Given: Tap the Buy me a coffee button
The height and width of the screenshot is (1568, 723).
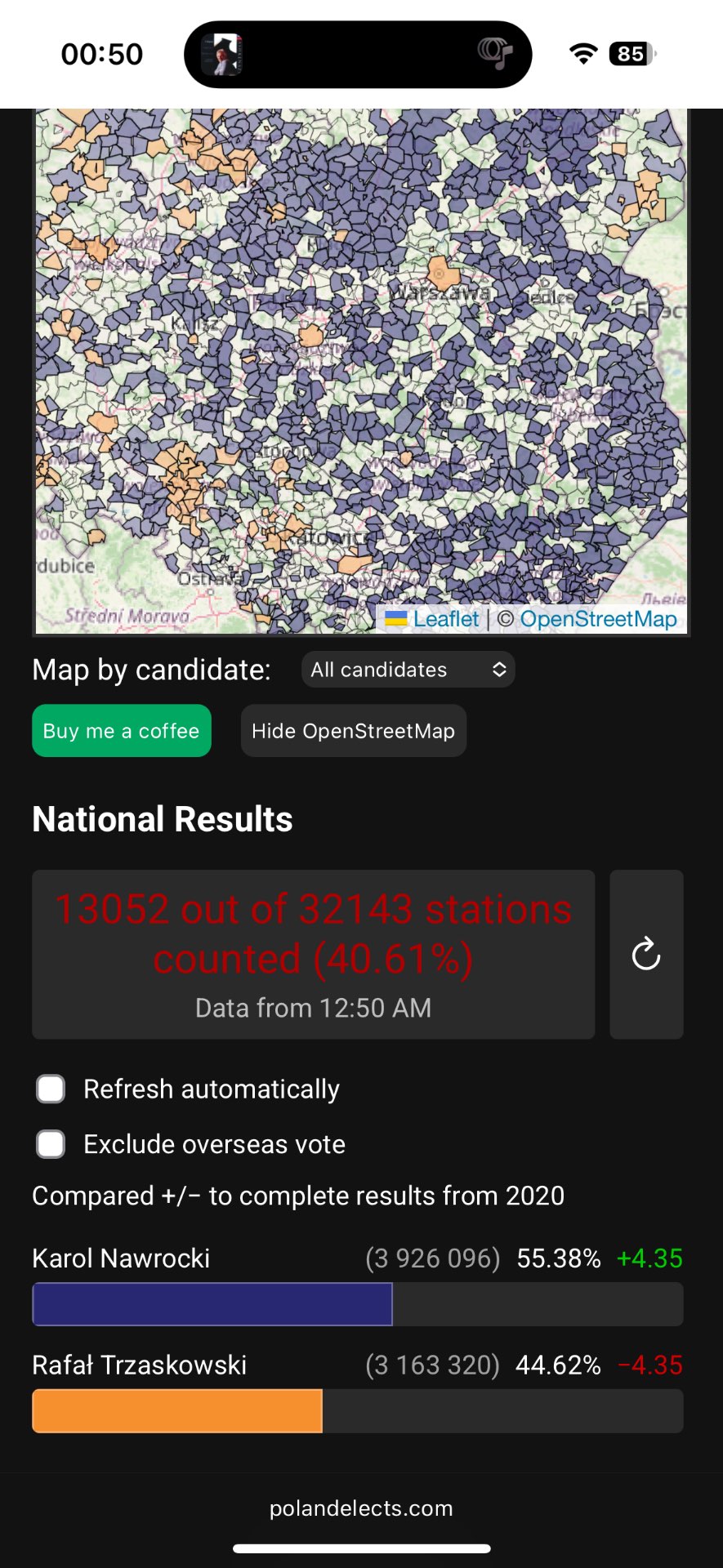Looking at the screenshot, I should click(122, 731).
